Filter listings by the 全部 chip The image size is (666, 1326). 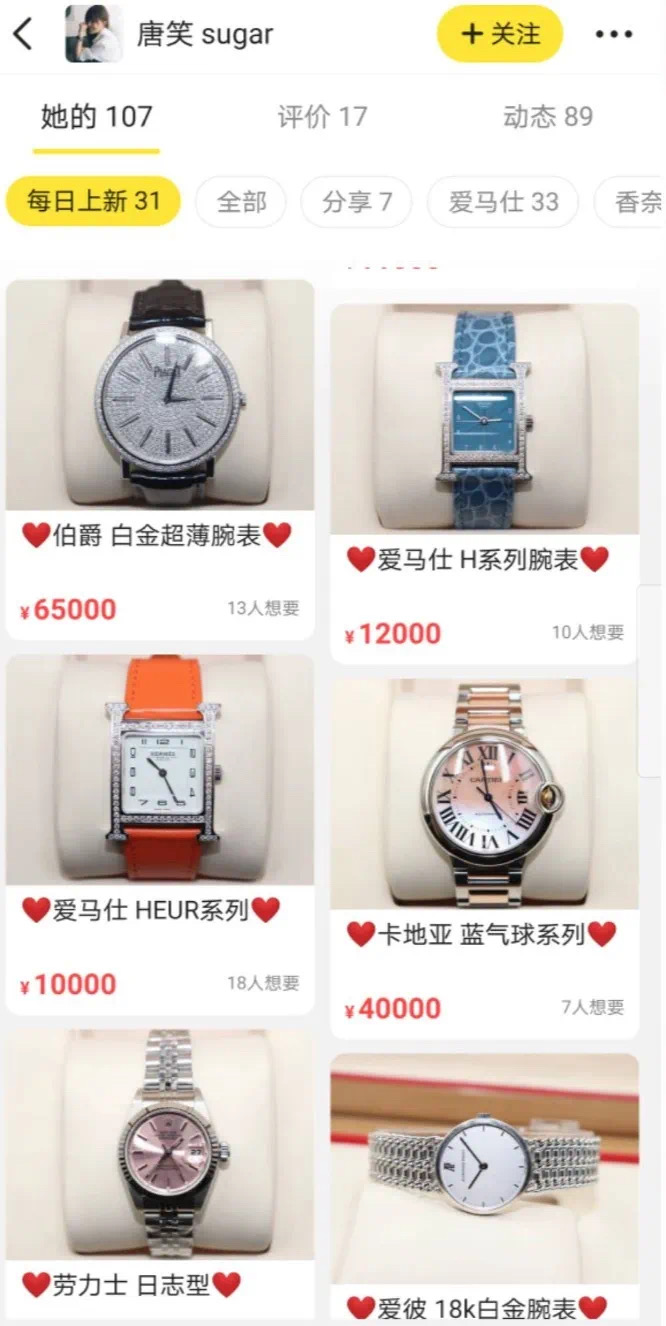point(241,202)
